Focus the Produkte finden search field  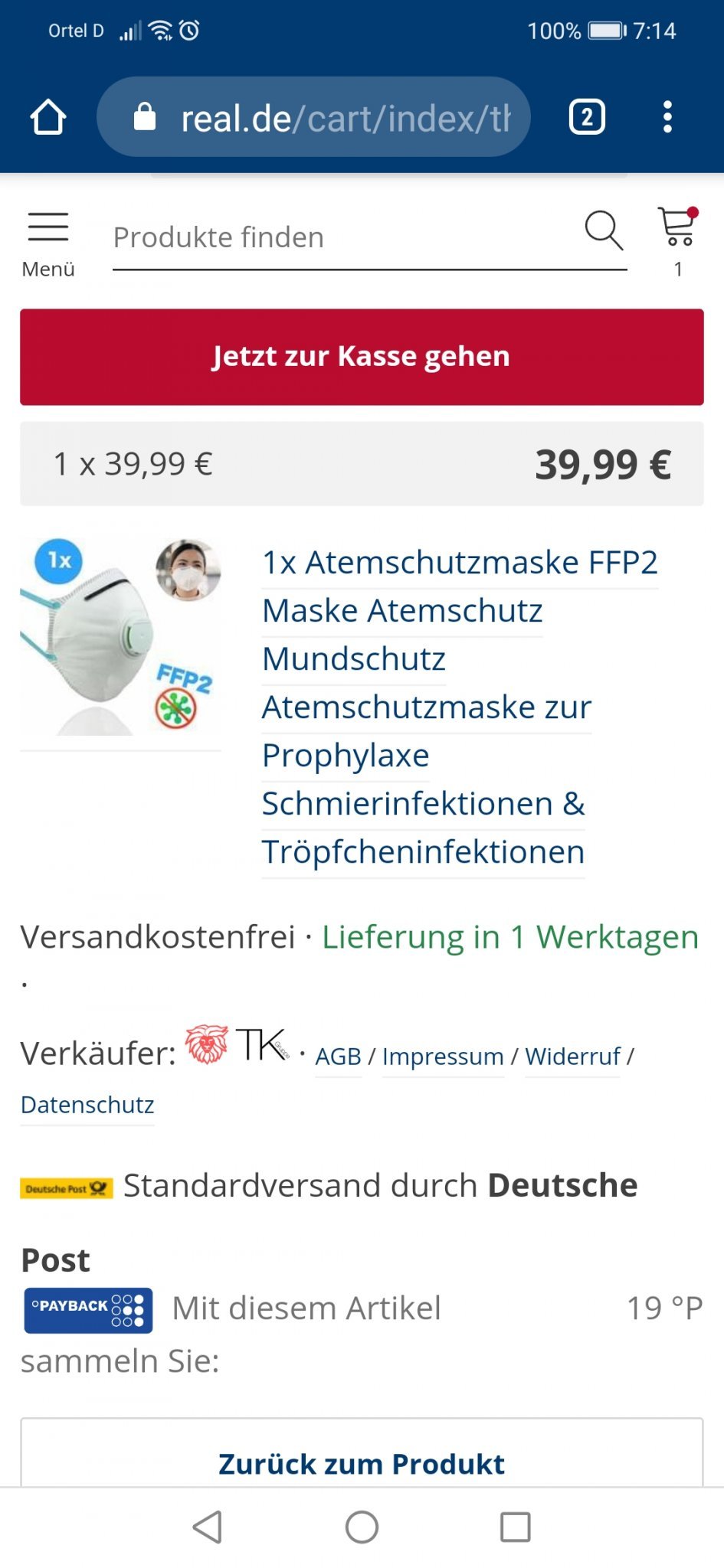pyautogui.click(x=337, y=237)
